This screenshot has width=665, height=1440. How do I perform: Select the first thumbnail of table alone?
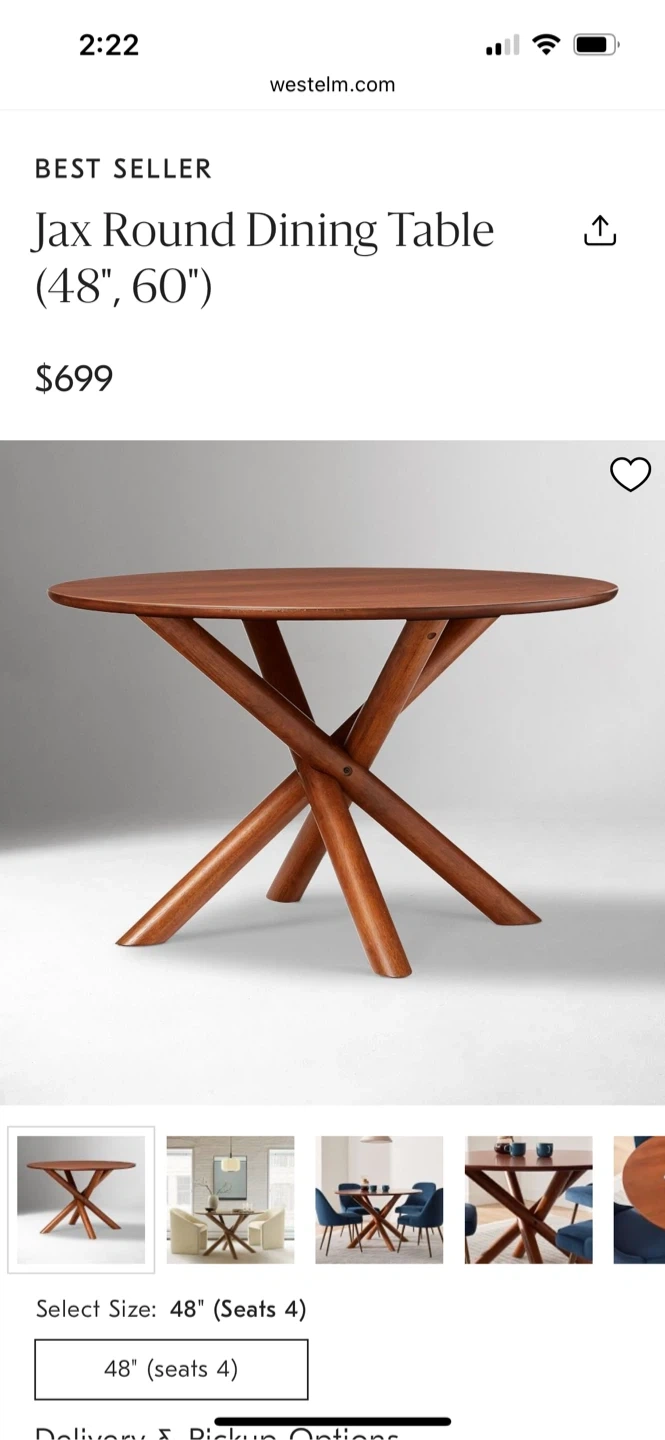pos(81,1199)
